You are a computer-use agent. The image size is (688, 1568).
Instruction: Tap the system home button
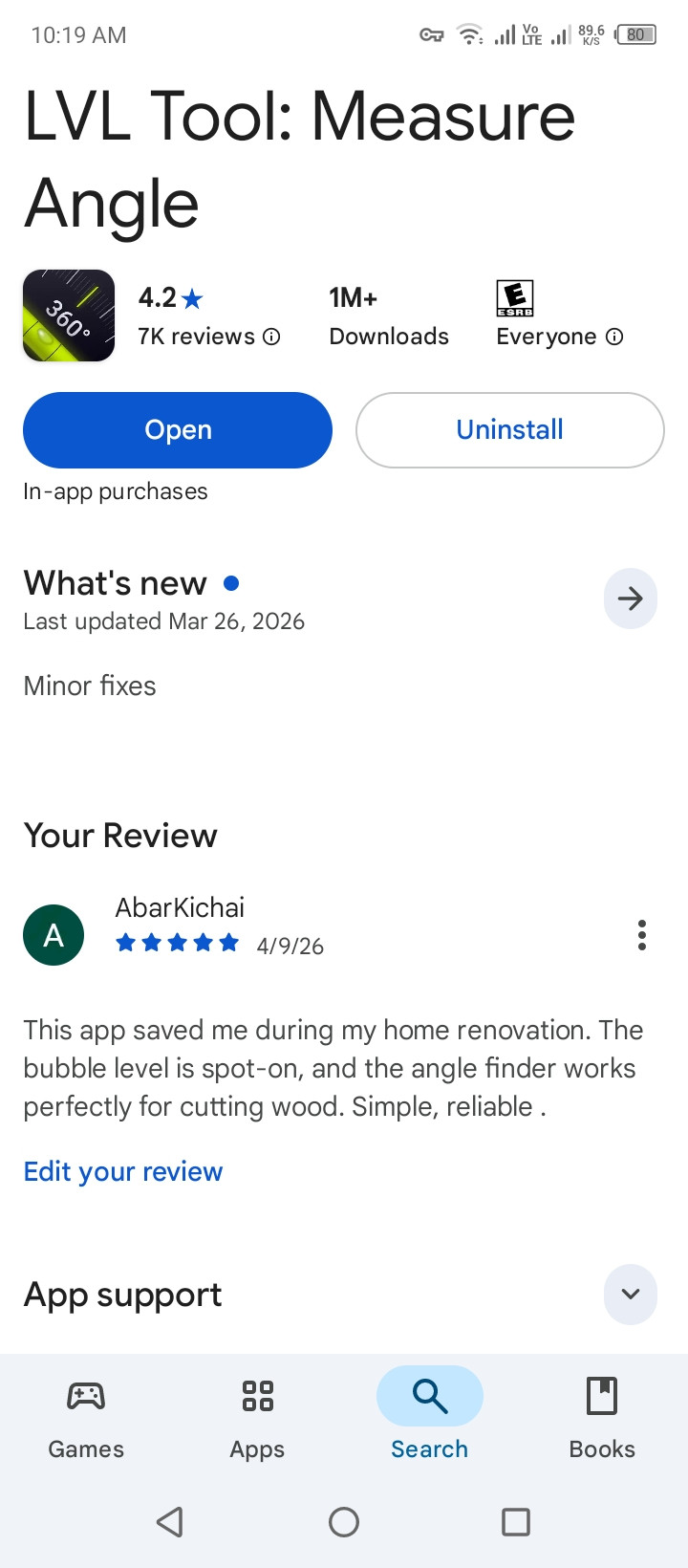pos(344,1522)
